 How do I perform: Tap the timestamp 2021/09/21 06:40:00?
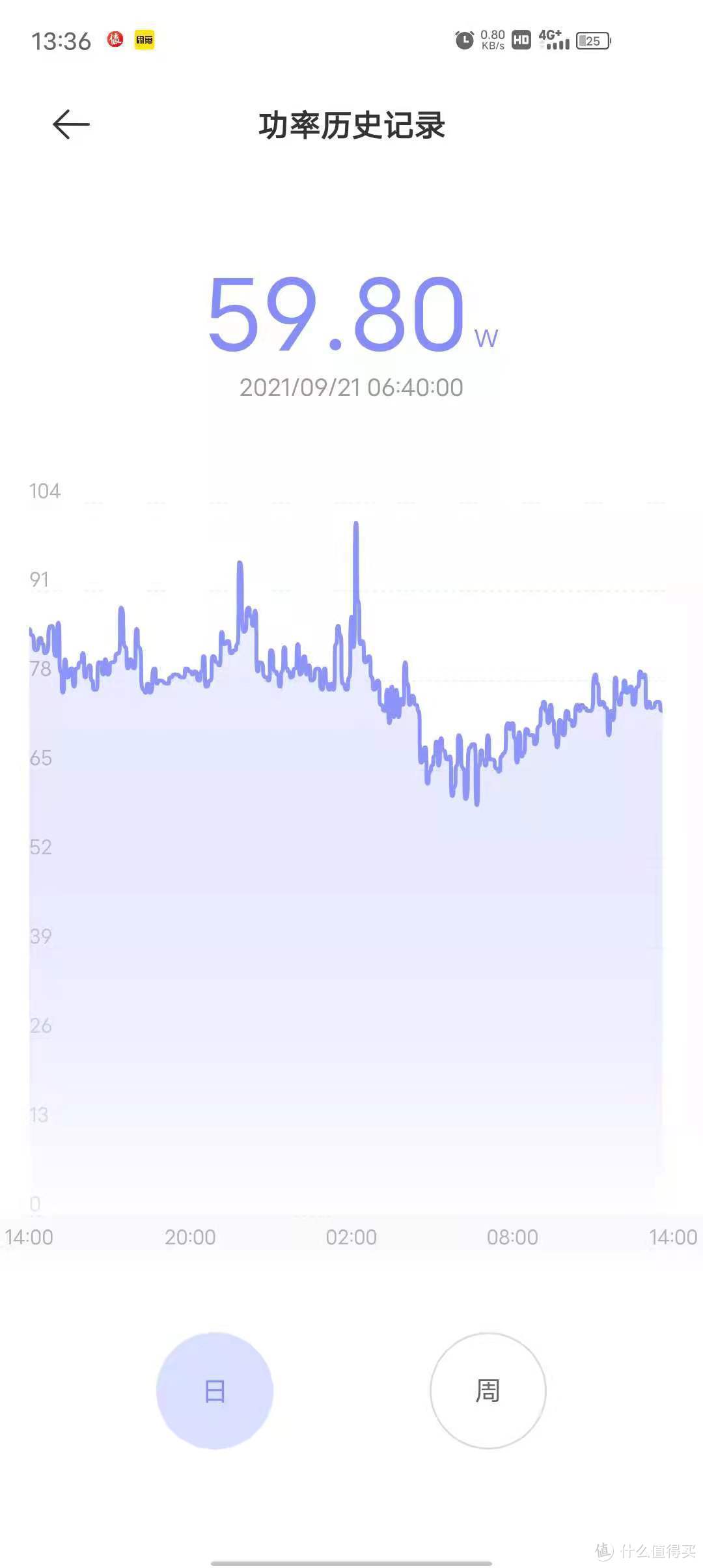pos(351,387)
